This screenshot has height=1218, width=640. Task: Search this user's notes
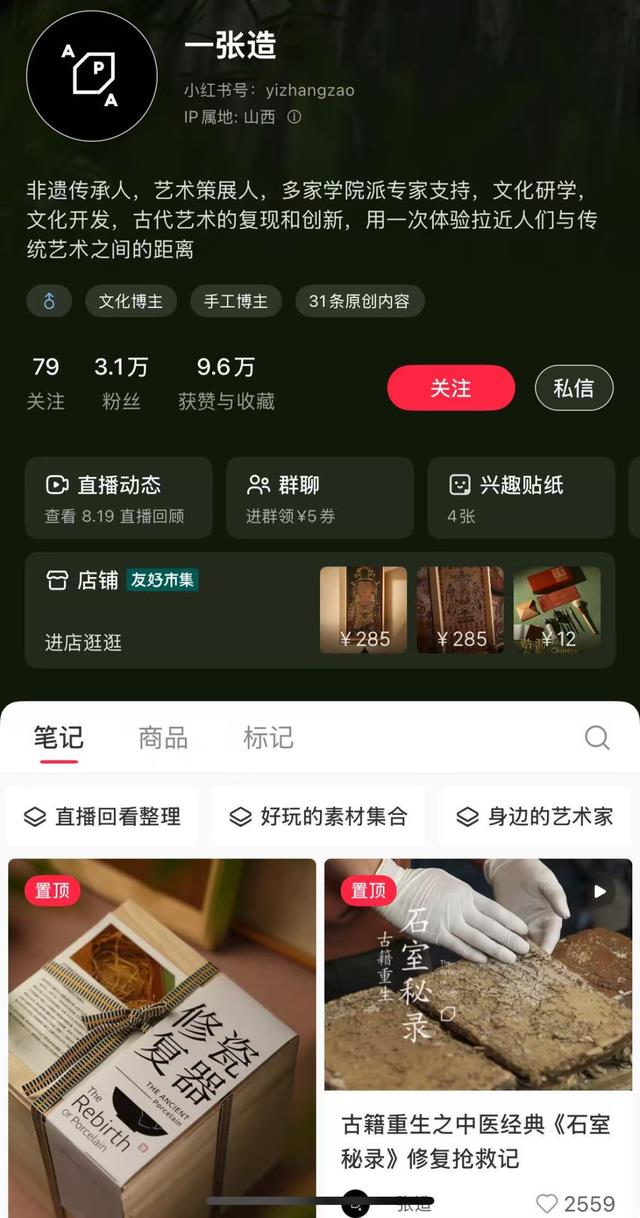(597, 738)
